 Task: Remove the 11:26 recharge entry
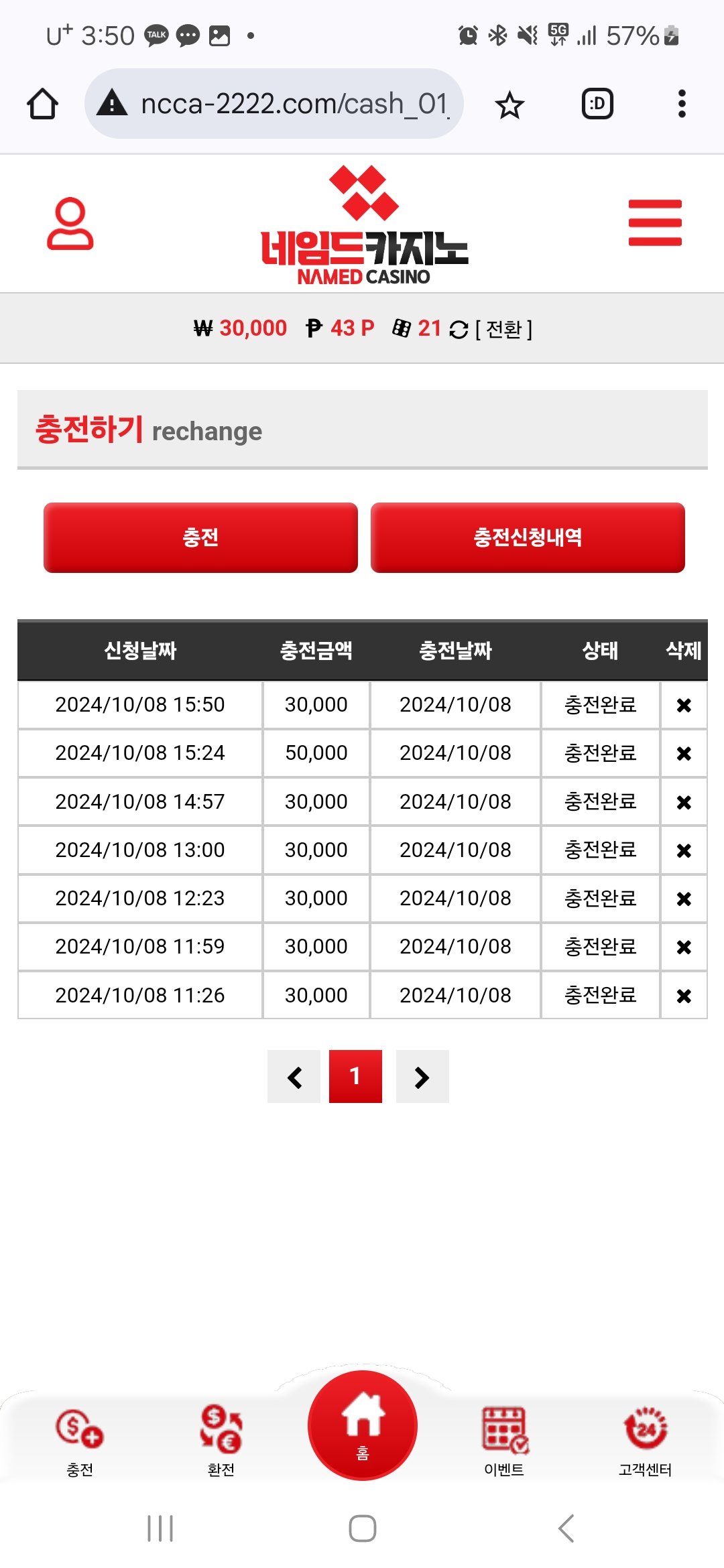tap(683, 996)
